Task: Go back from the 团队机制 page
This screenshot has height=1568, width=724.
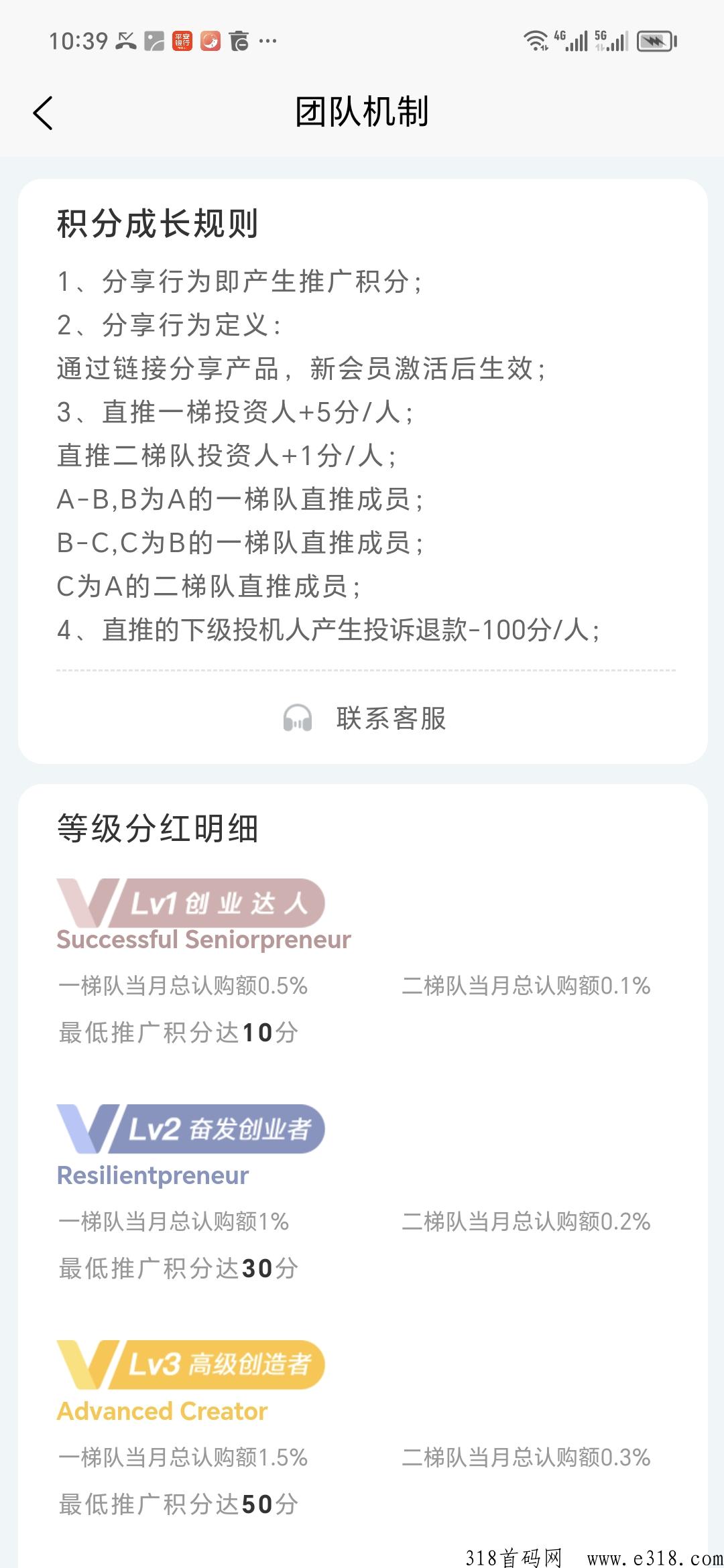Action: [43, 113]
